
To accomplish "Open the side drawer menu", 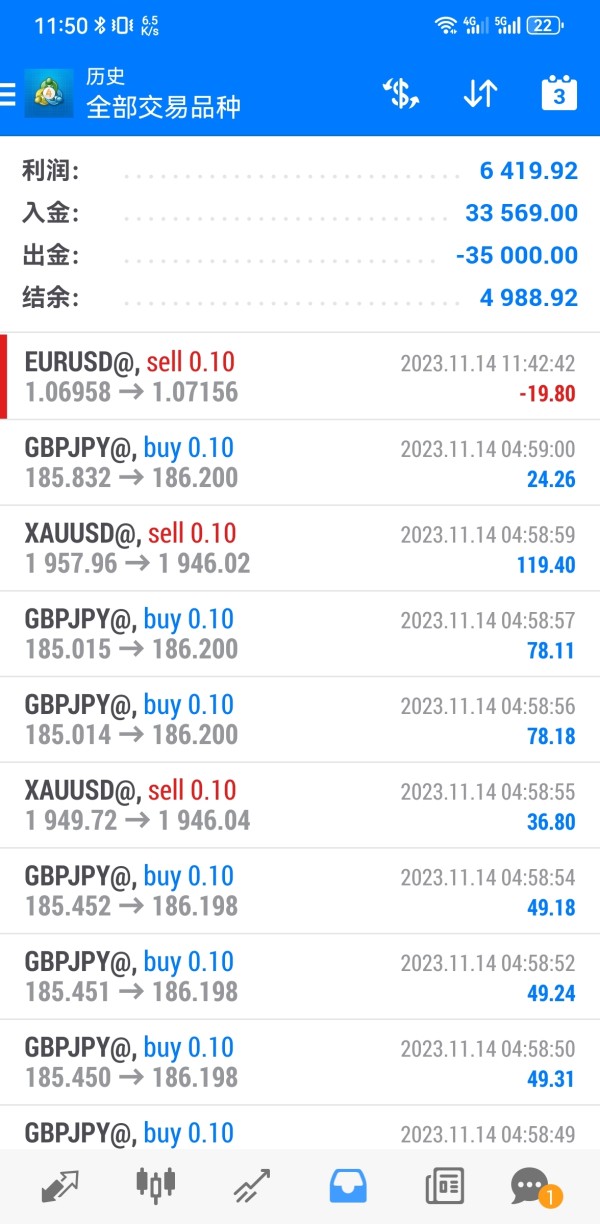I will 8,94.
